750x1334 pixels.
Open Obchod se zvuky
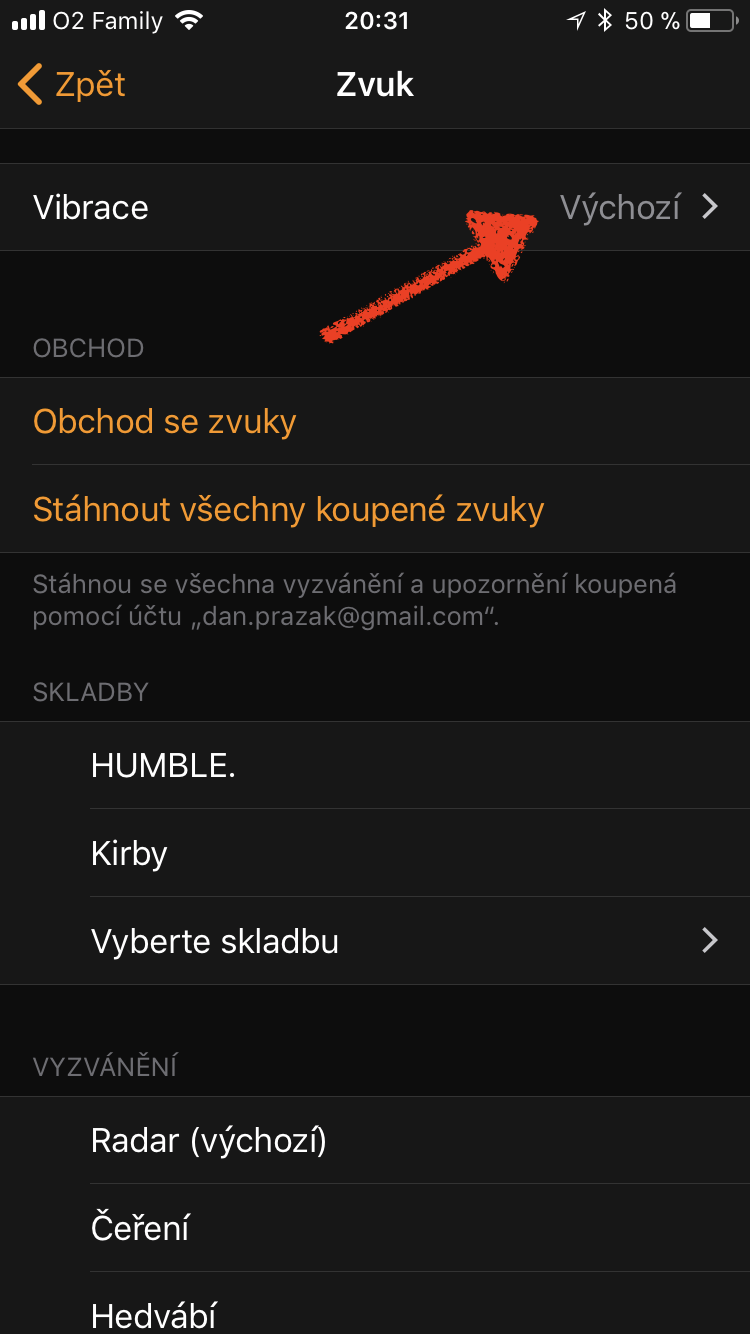coord(165,422)
